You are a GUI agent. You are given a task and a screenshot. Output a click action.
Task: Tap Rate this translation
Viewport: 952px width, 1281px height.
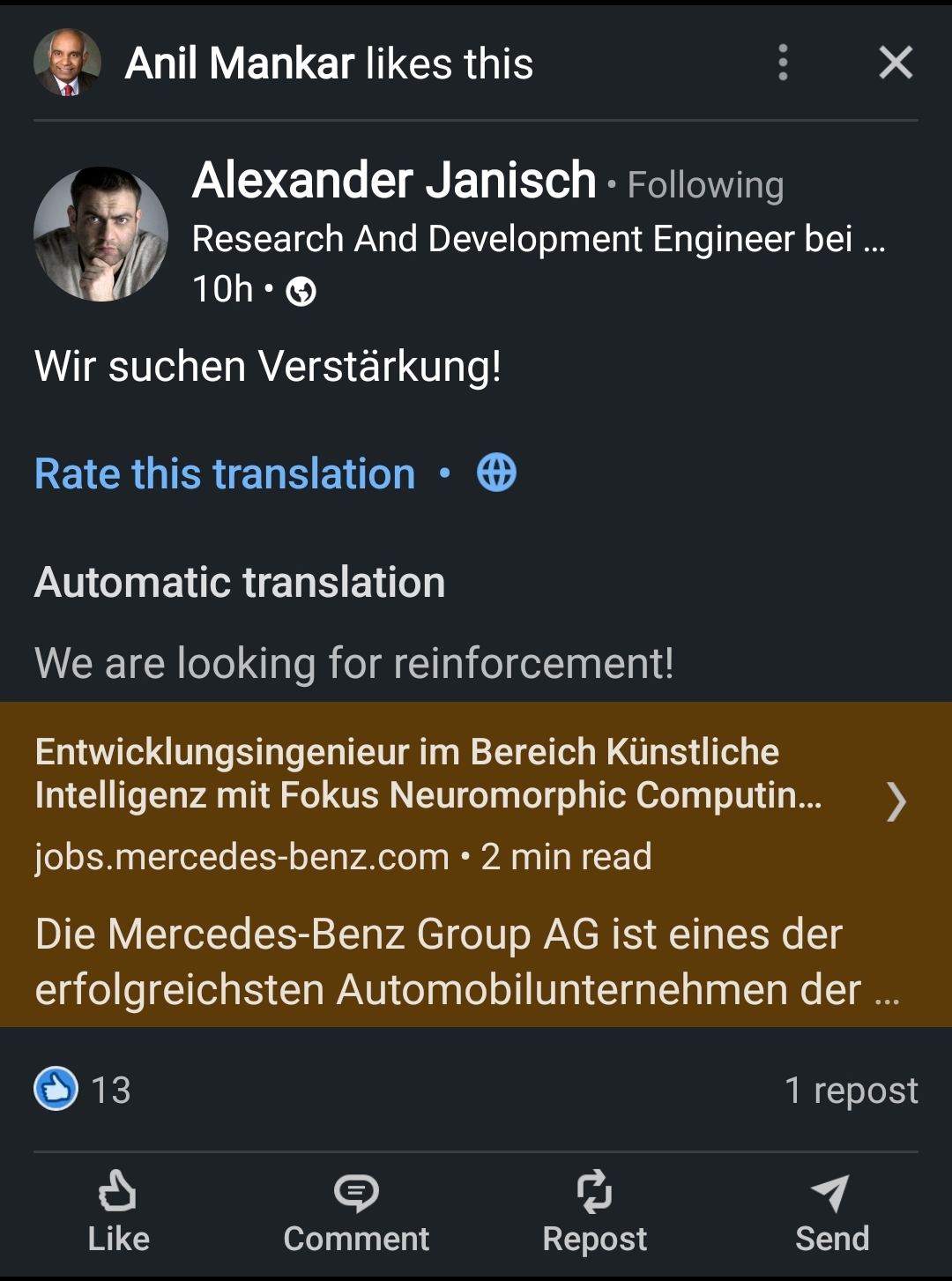click(x=225, y=473)
